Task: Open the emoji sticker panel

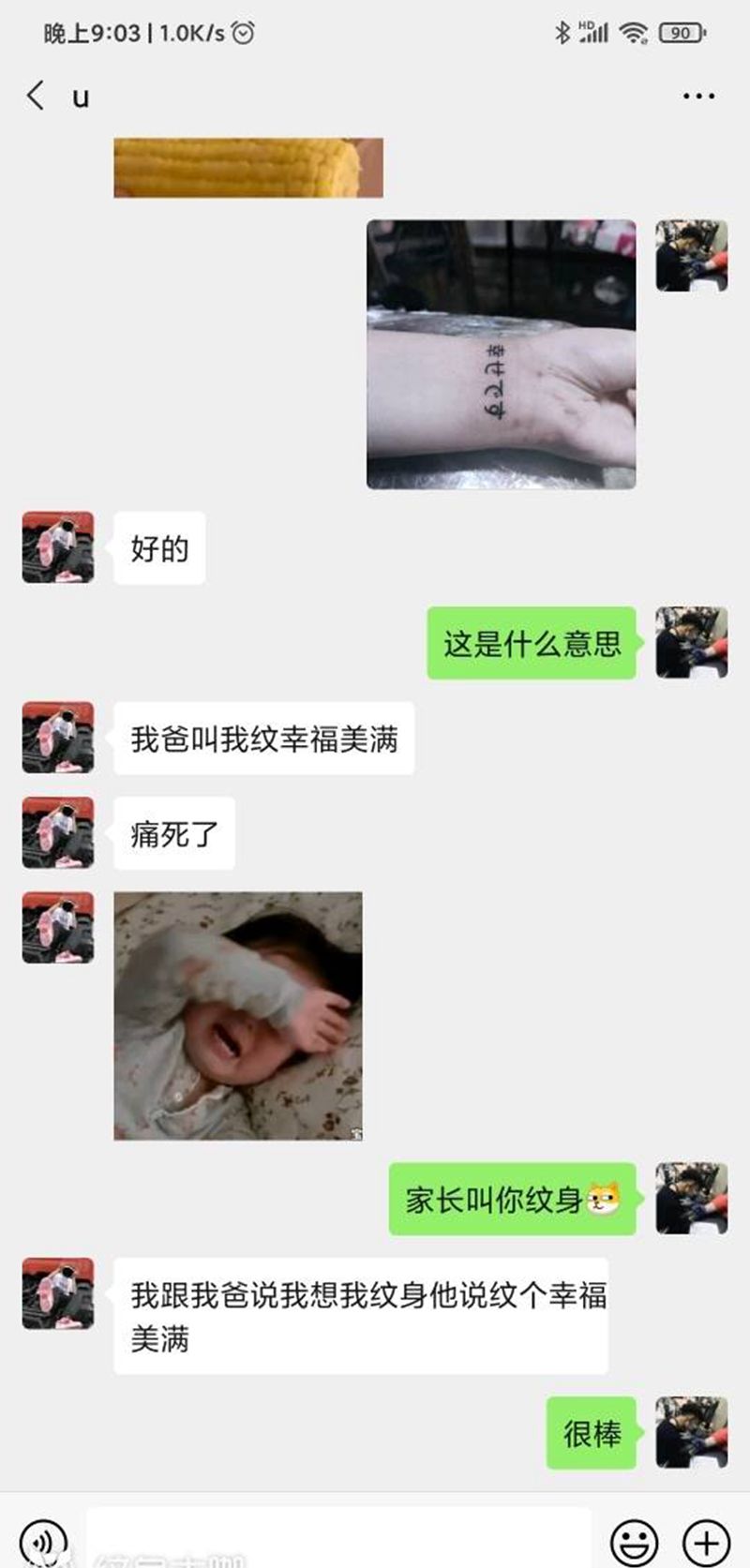Action: [634, 1540]
